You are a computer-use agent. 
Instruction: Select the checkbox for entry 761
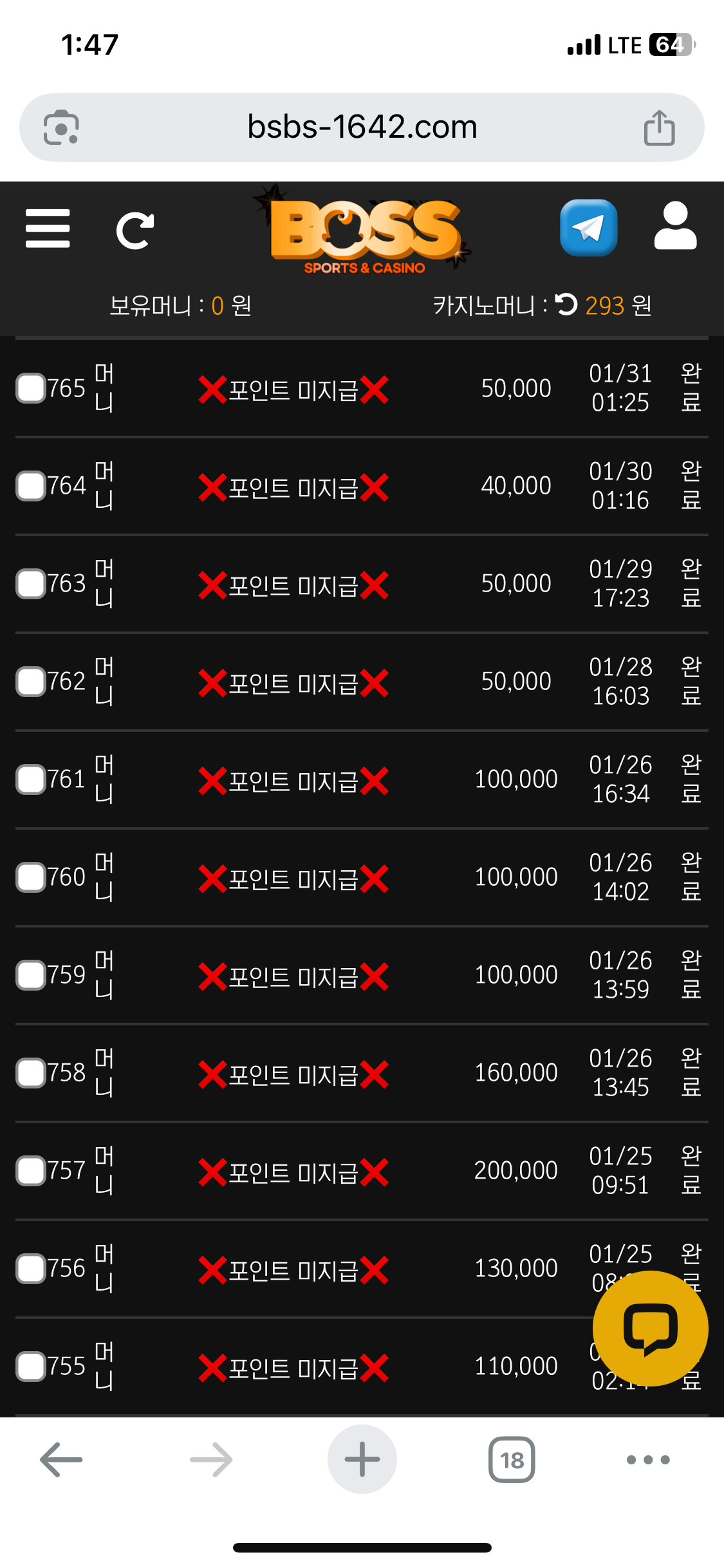(30, 779)
